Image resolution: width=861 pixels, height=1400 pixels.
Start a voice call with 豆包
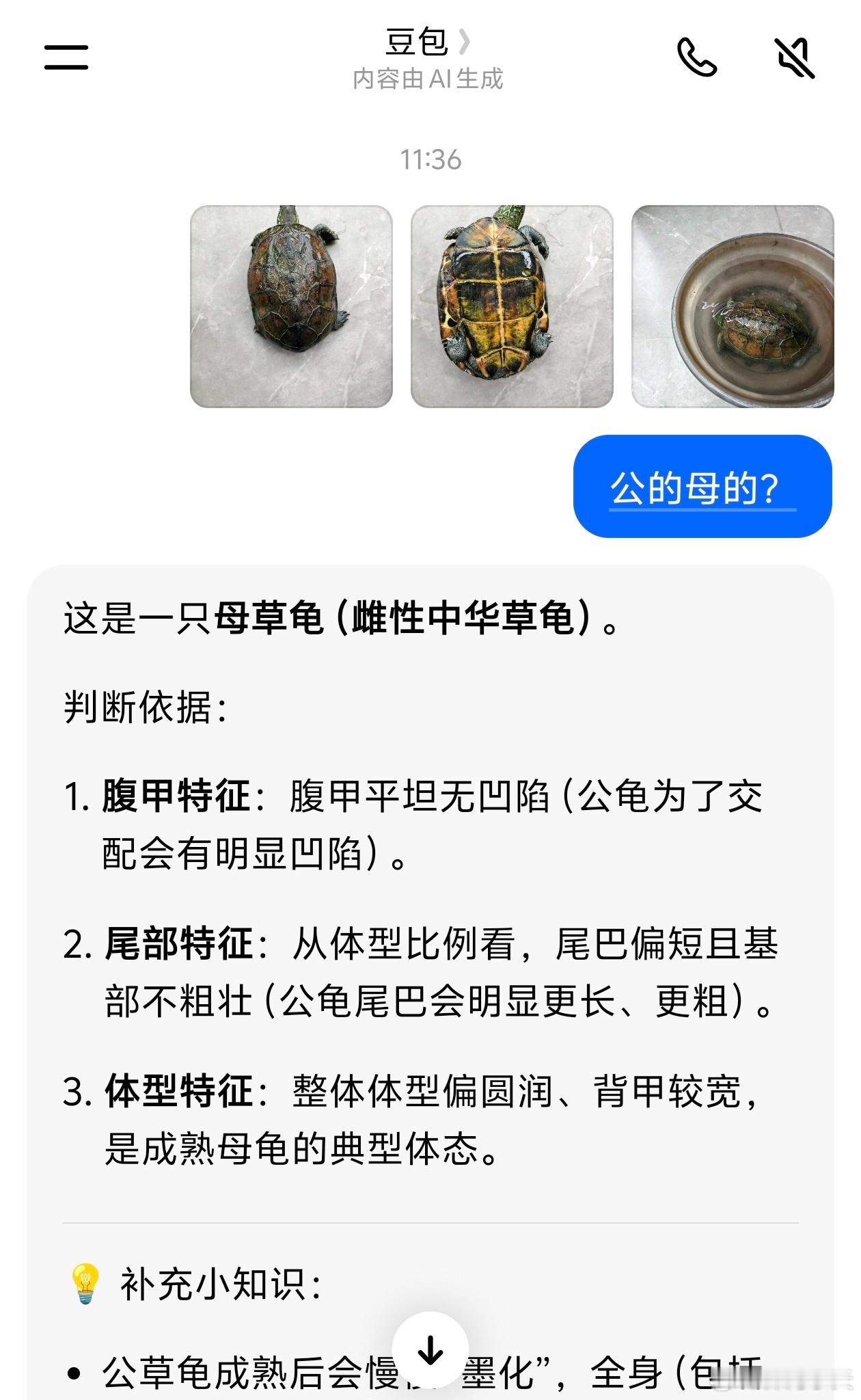(x=696, y=57)
